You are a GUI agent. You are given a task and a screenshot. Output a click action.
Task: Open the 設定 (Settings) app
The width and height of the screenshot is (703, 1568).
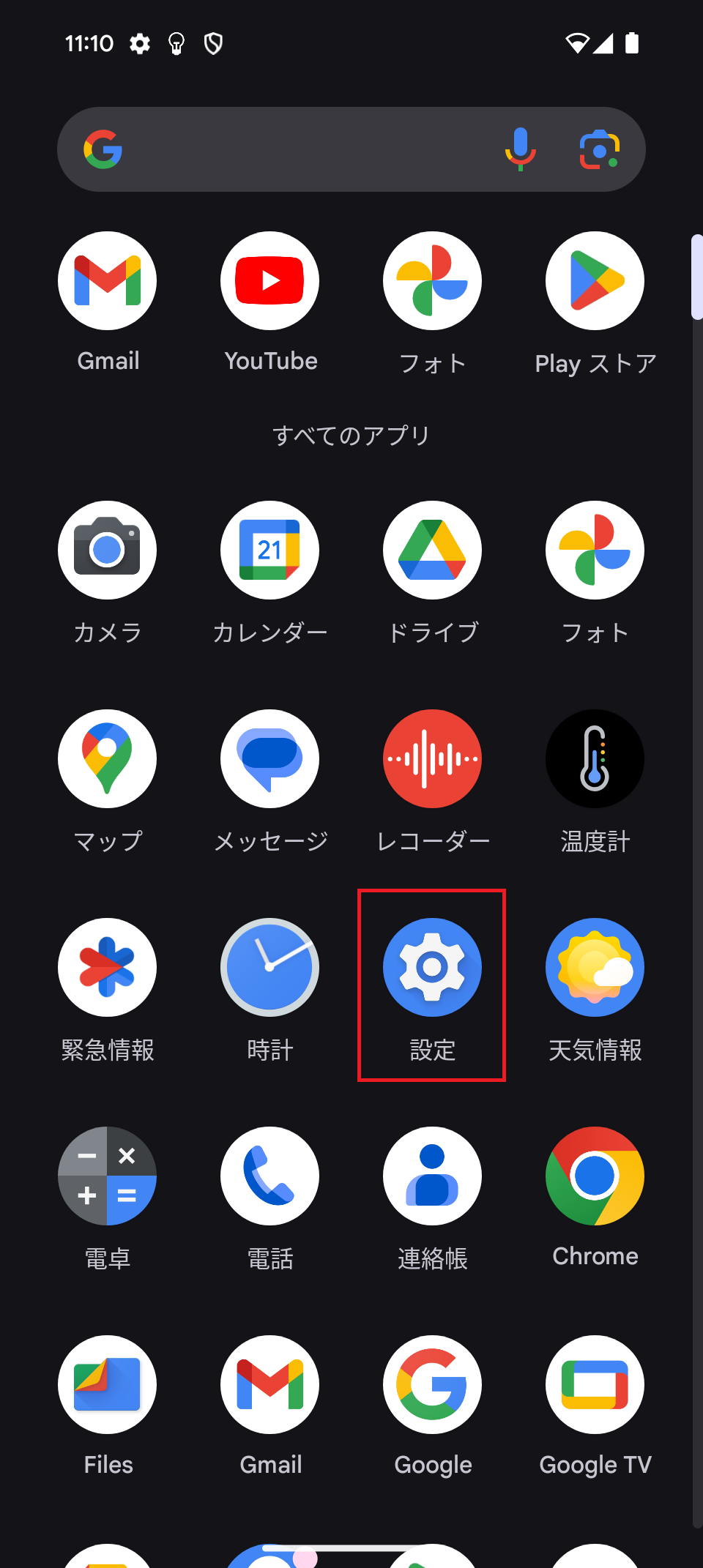[432, 968]
